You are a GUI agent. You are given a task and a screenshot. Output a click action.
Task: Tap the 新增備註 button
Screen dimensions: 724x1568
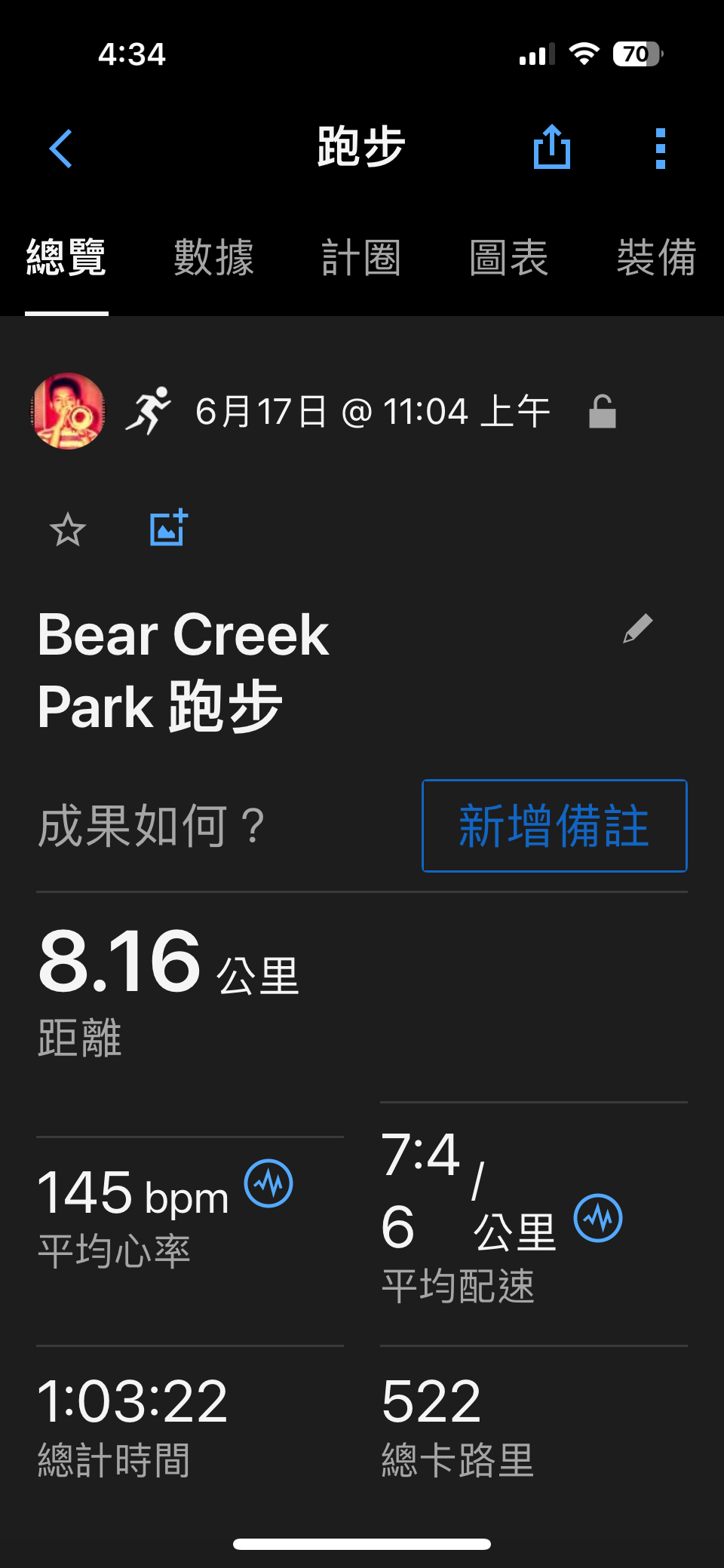coord(554,826)
